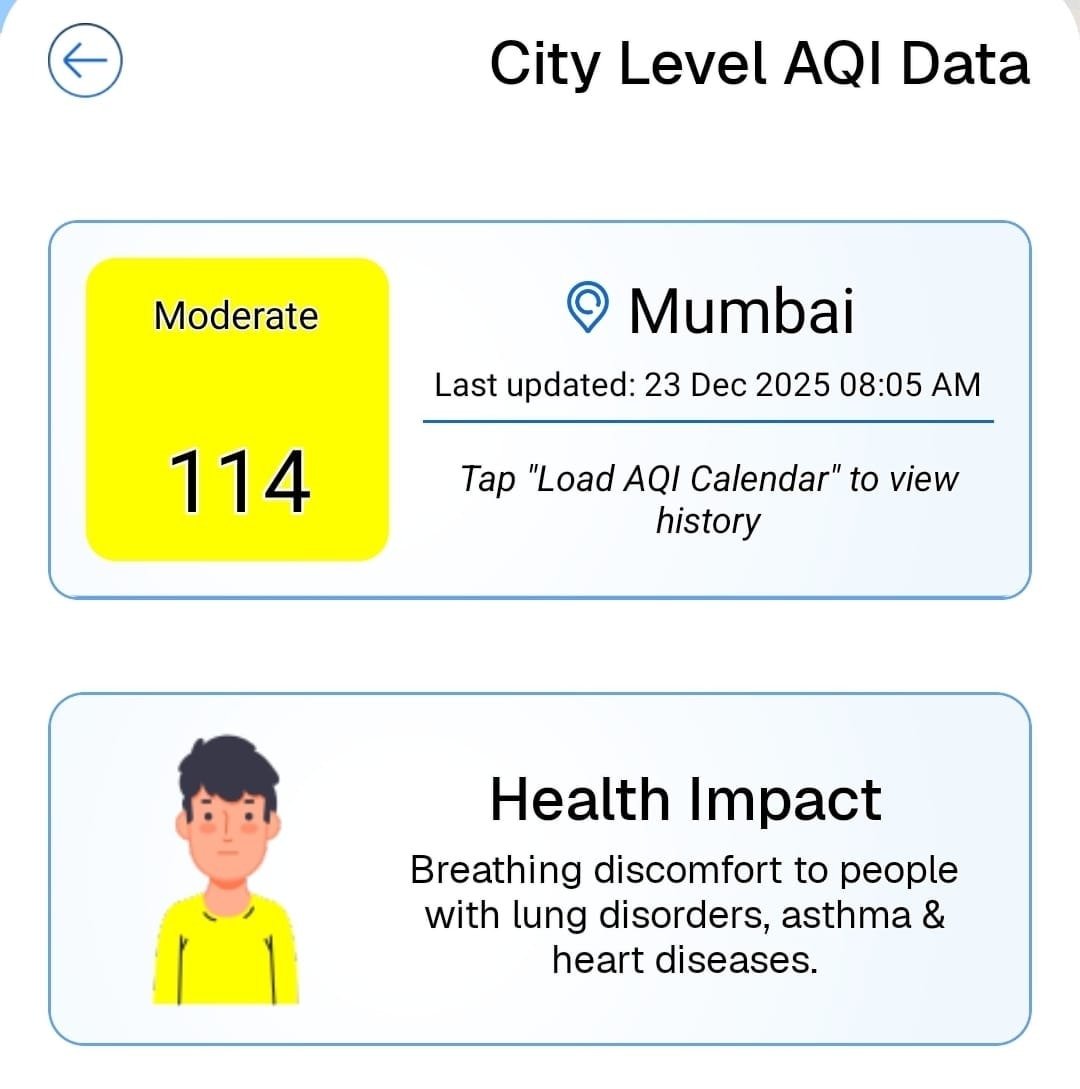1080x1089 pixels.
Task: Select the yellow Moderate AQI badge
Action: point(236,408)
